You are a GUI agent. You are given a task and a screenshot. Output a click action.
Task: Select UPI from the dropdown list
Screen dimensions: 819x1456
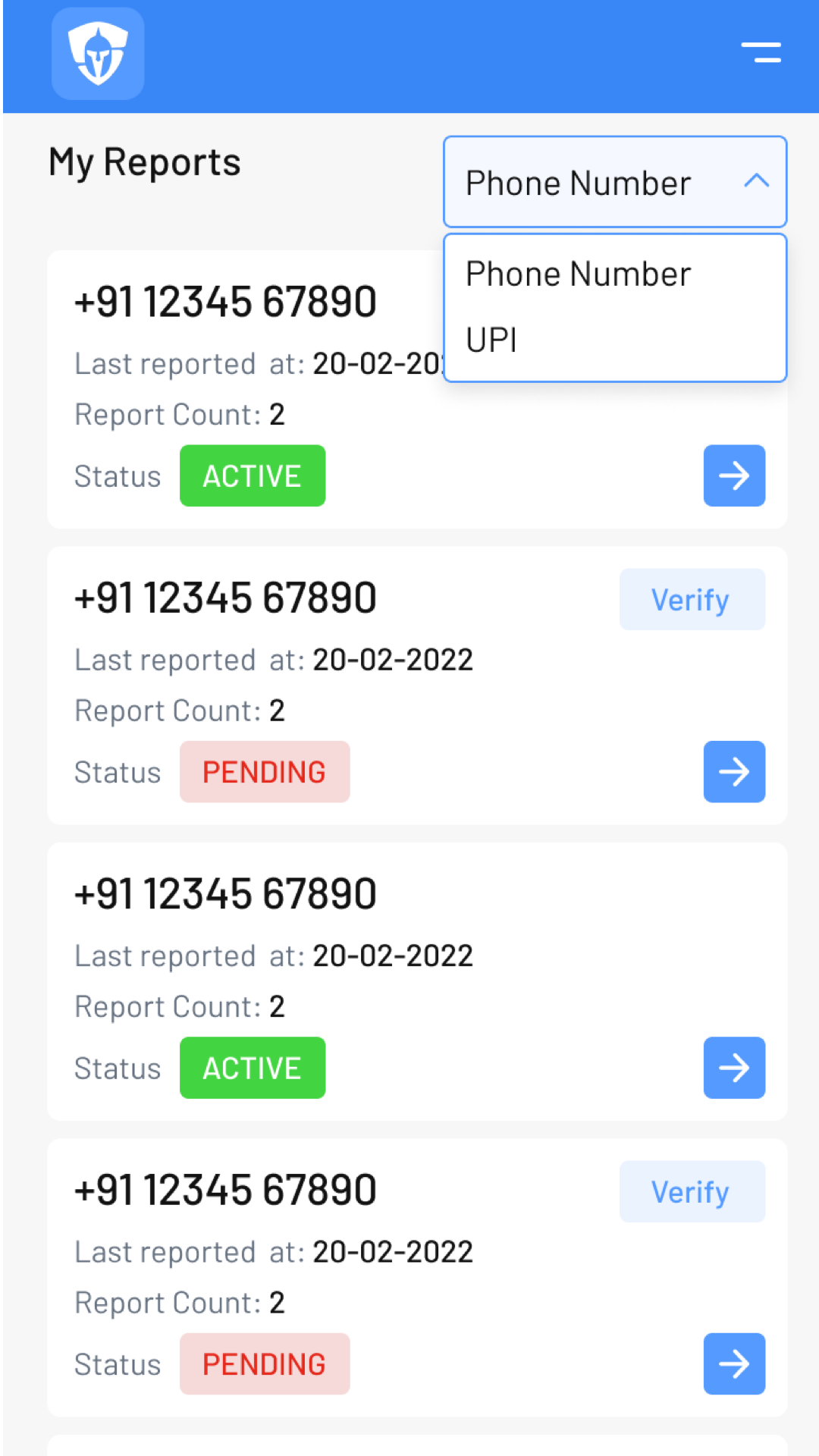pyautogui.click(x=492, y=340)
